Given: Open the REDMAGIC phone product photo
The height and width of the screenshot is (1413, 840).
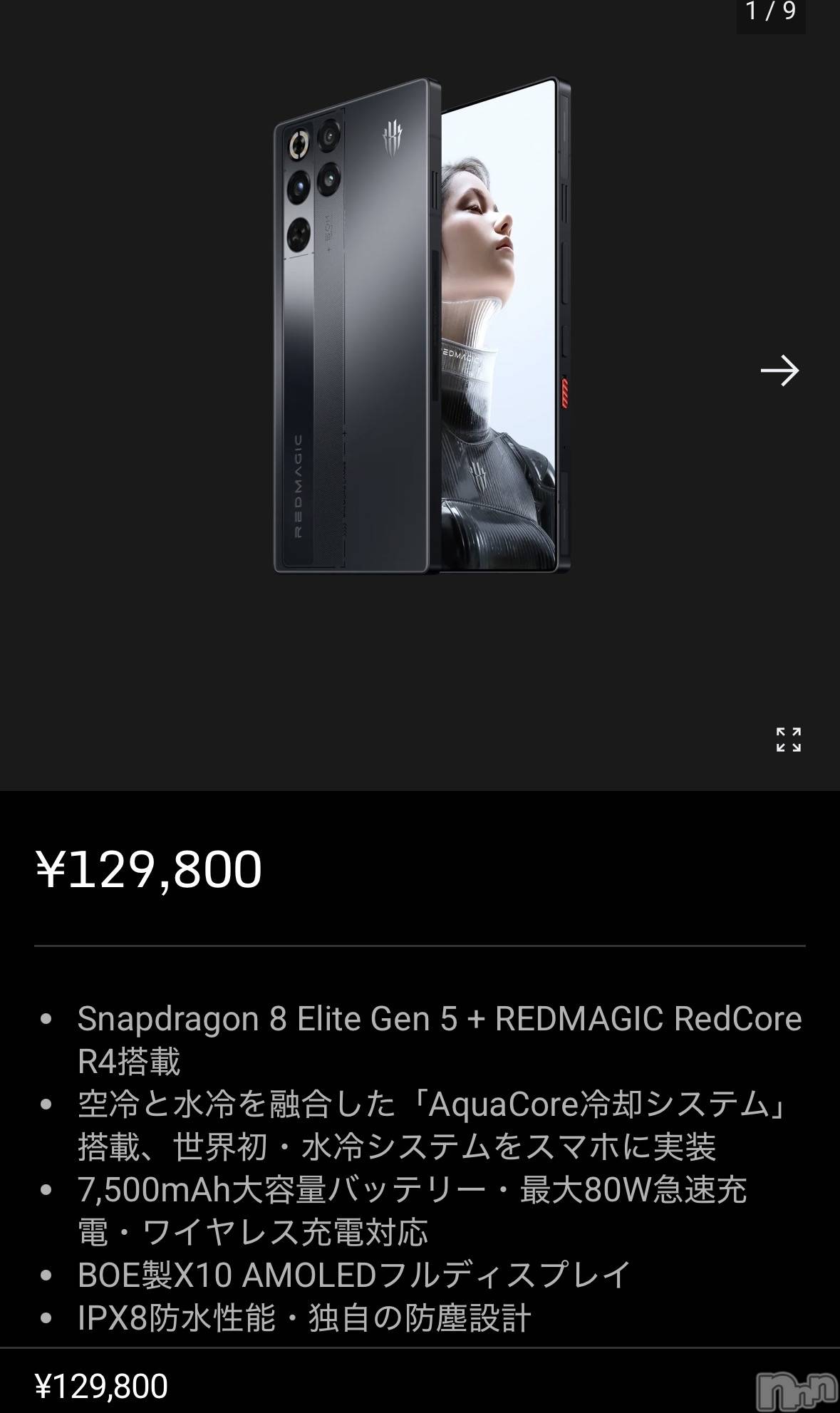Looking at the screenshot, I should tap(422, 326).
